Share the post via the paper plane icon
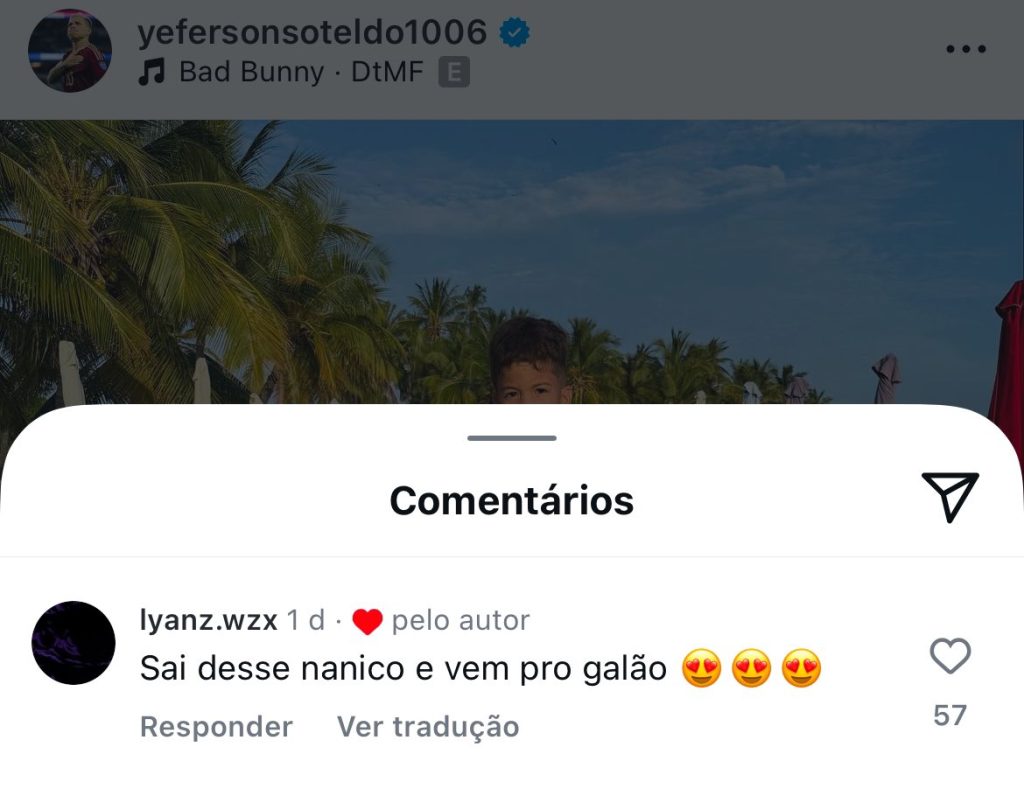Image resolution: width=1024 pixels, height=789 pixels. pyautogui.click(x=949, y=497)
